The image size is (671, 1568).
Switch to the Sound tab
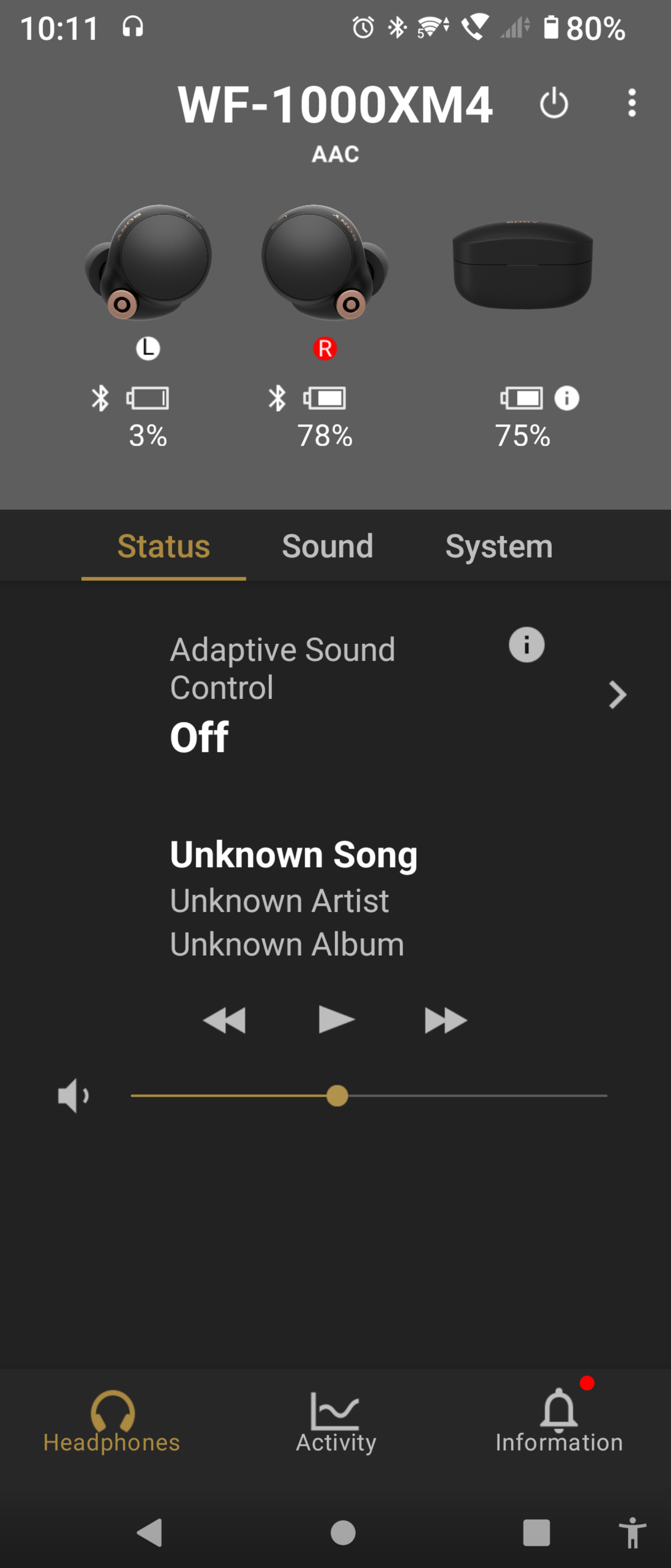tap(327, 546)
